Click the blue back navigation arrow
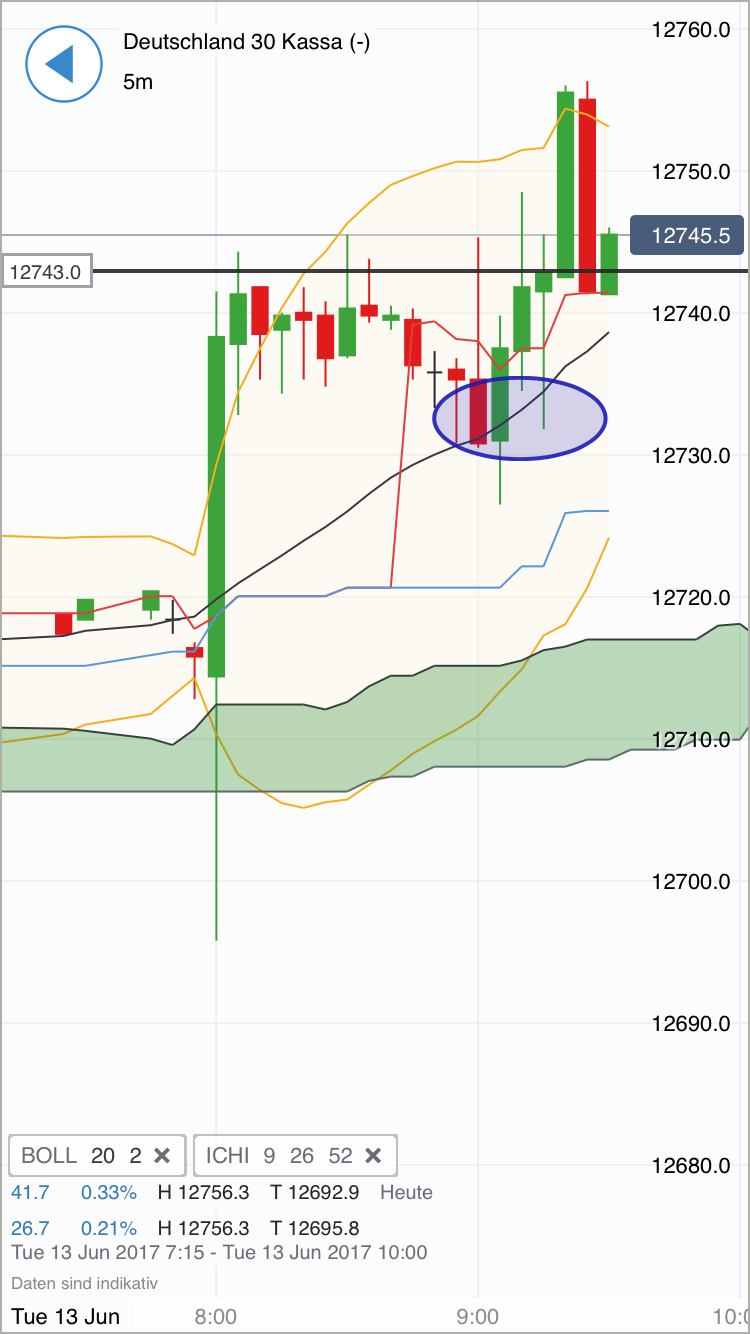This screenshot has height=1334, width=750. tap(64, 64)
